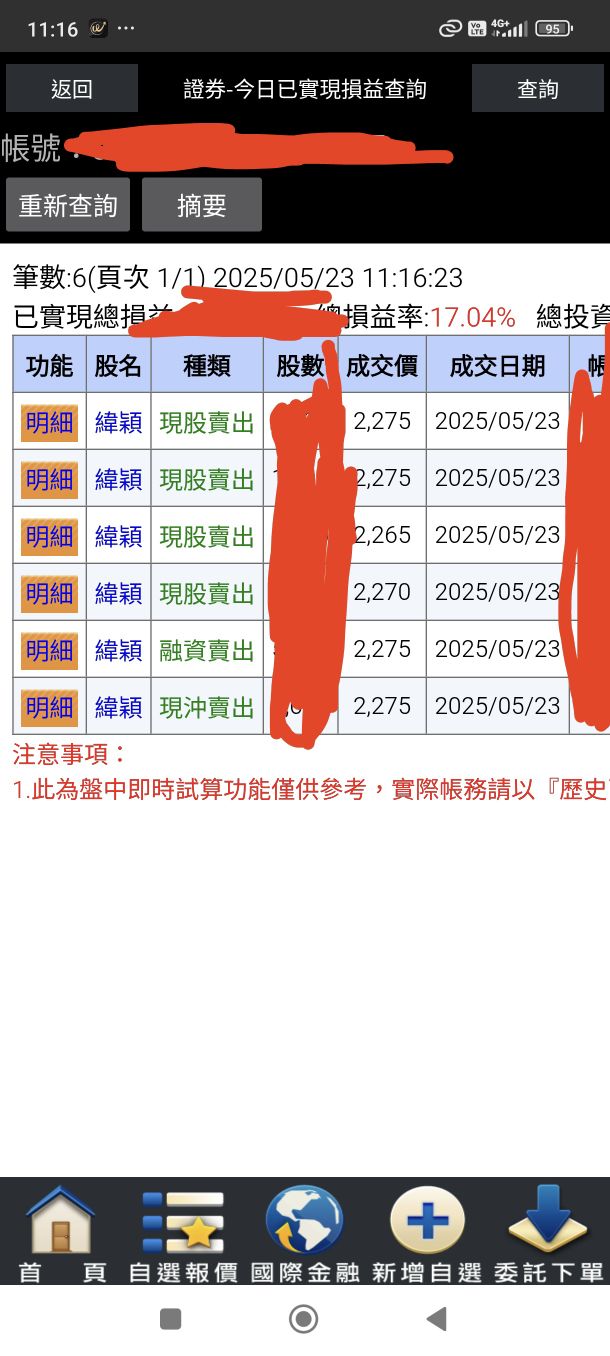
Task: Go to 首頁 home tab
Action: (x=62, y=1232)
